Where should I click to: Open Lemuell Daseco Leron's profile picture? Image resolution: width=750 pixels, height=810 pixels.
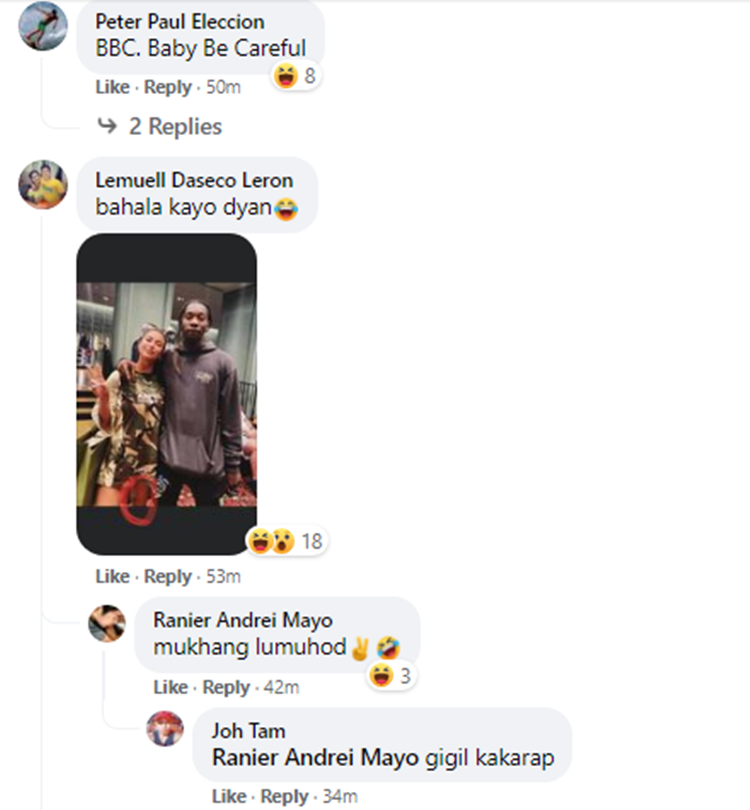(43, 184)
